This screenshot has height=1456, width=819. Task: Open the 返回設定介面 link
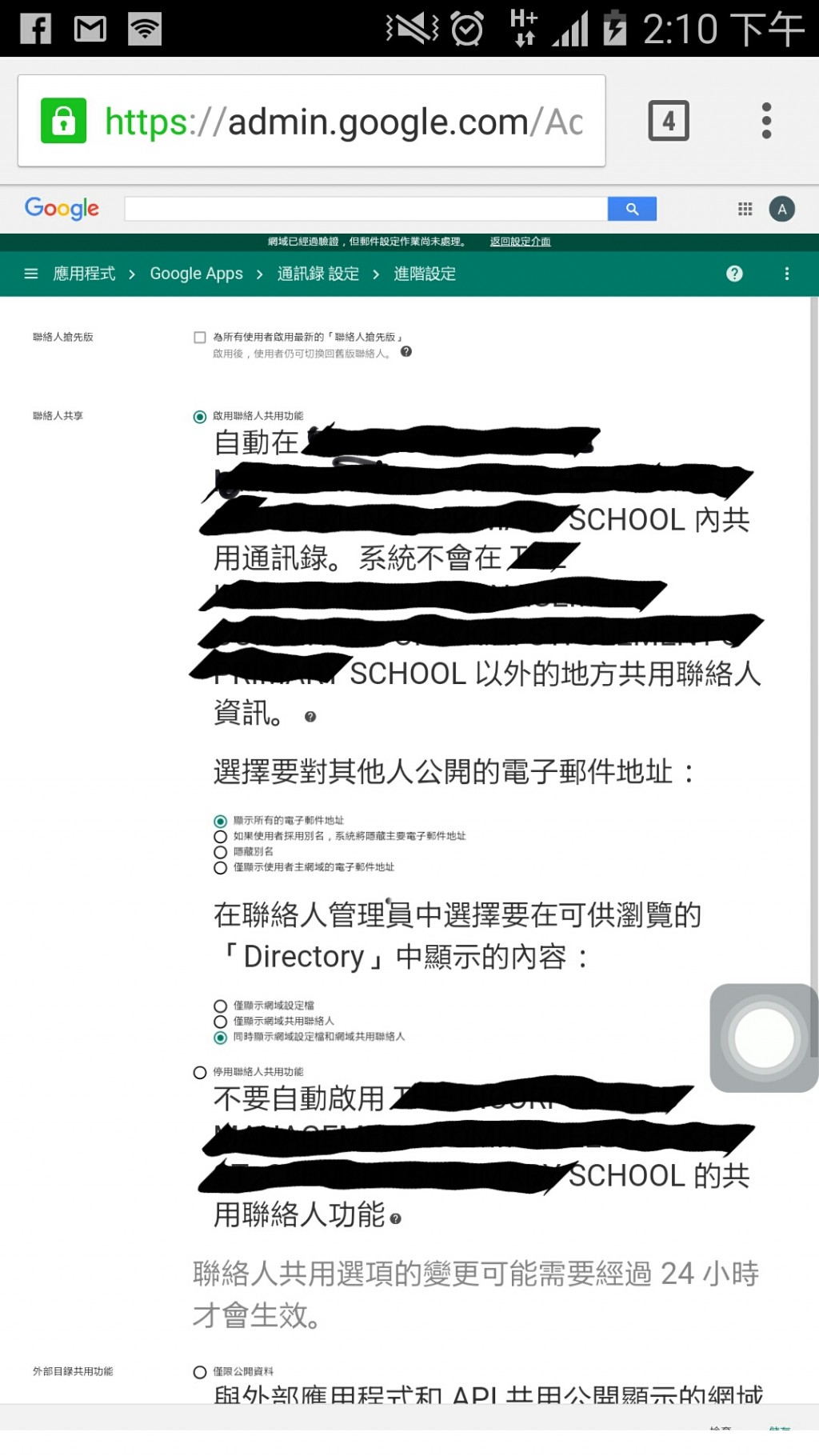pyautogui.click(x=520, y=242)
